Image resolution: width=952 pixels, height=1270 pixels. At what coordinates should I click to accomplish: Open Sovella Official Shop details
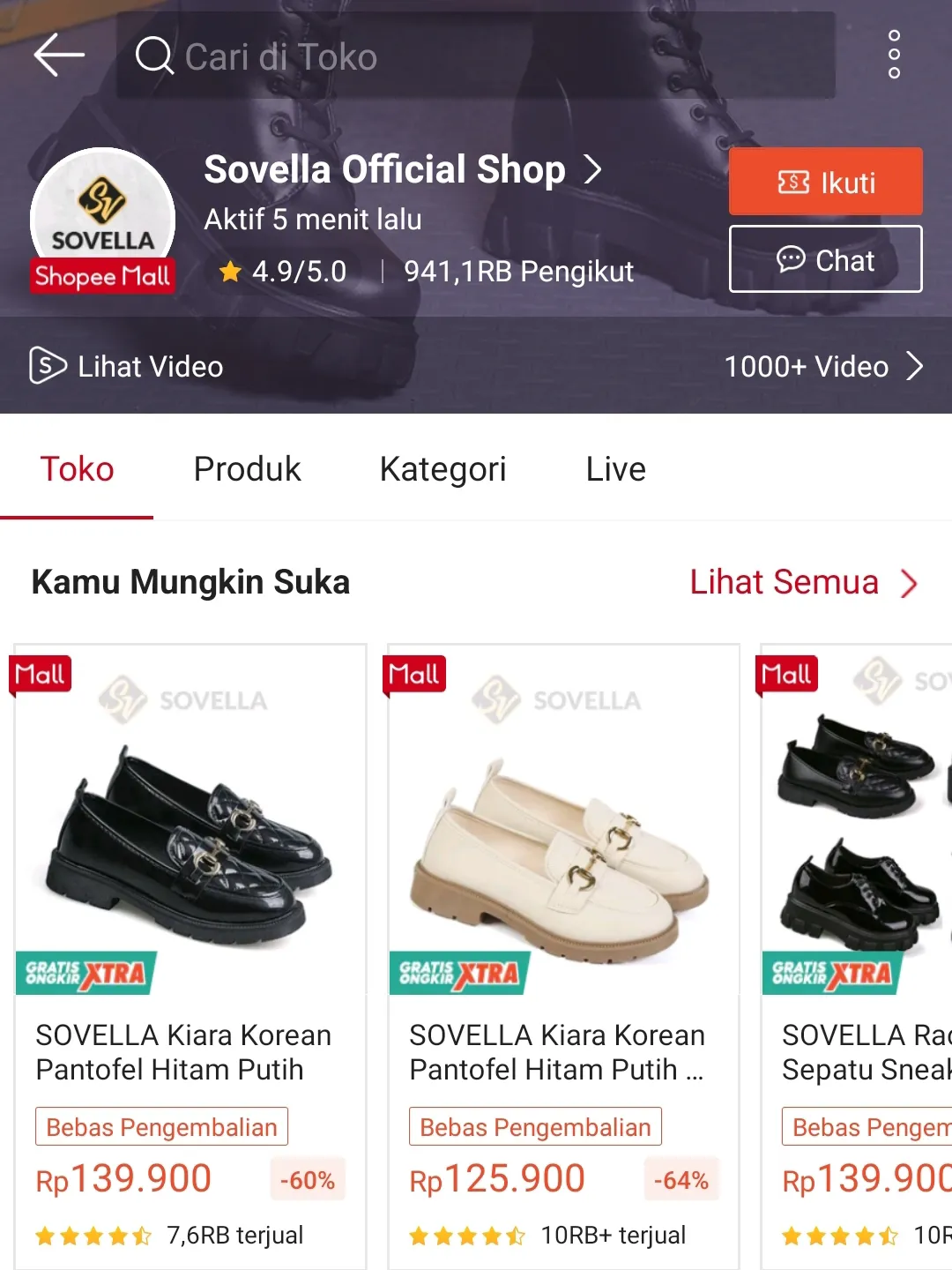coord(402,169)
